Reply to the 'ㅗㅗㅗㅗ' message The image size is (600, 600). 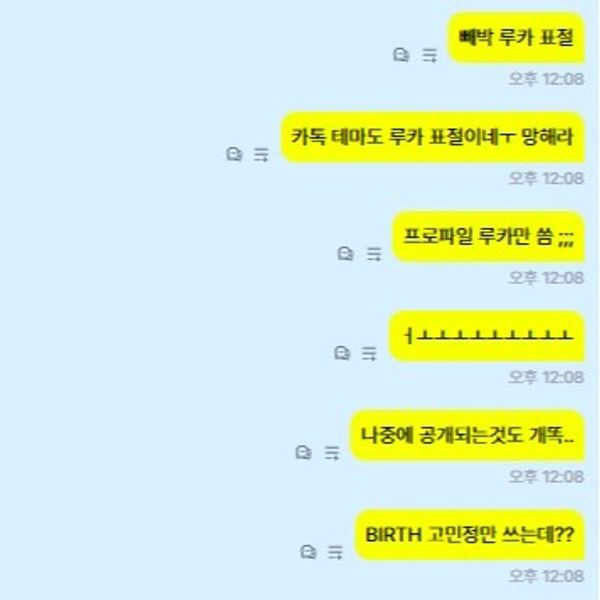pyautogui.click(x=341, y=353)
